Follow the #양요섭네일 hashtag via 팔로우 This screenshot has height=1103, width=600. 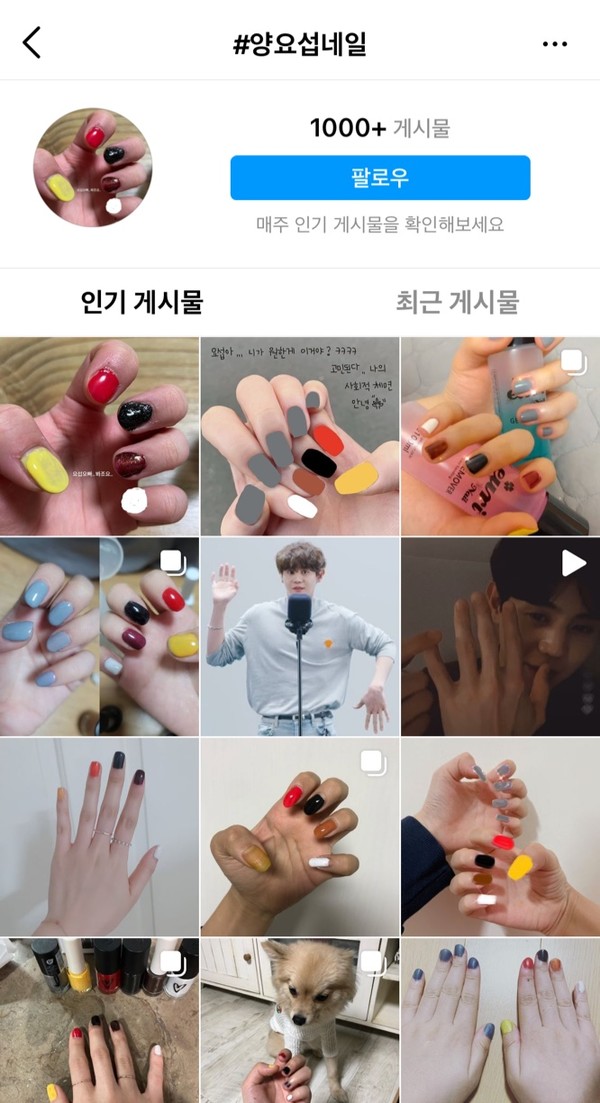(x=379, y=178)
